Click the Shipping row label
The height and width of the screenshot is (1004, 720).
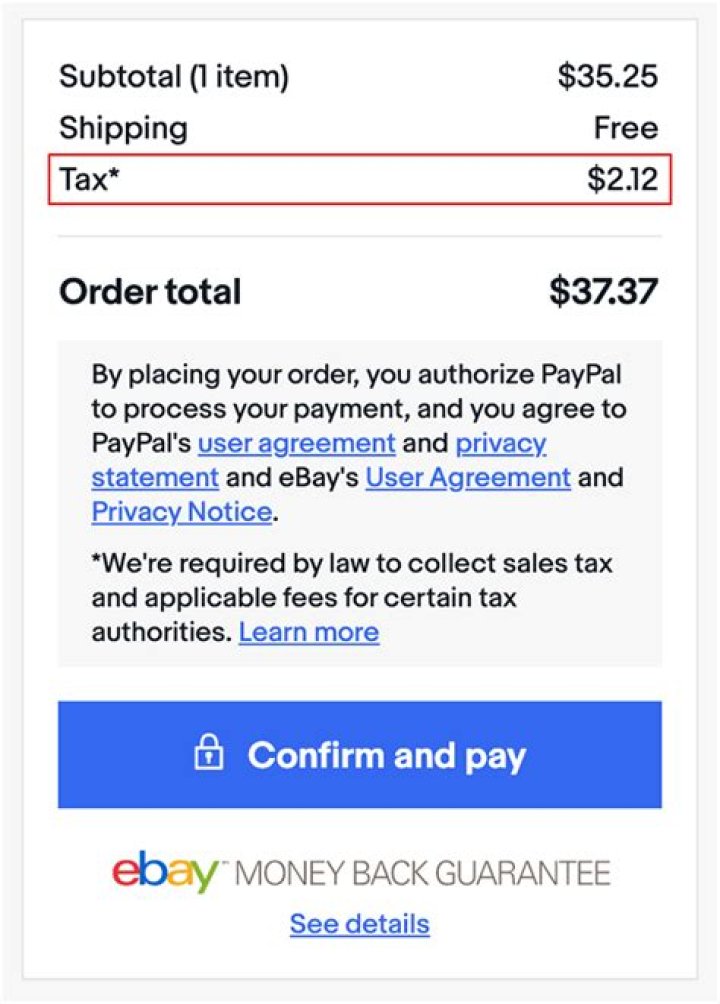click(124, 128)
